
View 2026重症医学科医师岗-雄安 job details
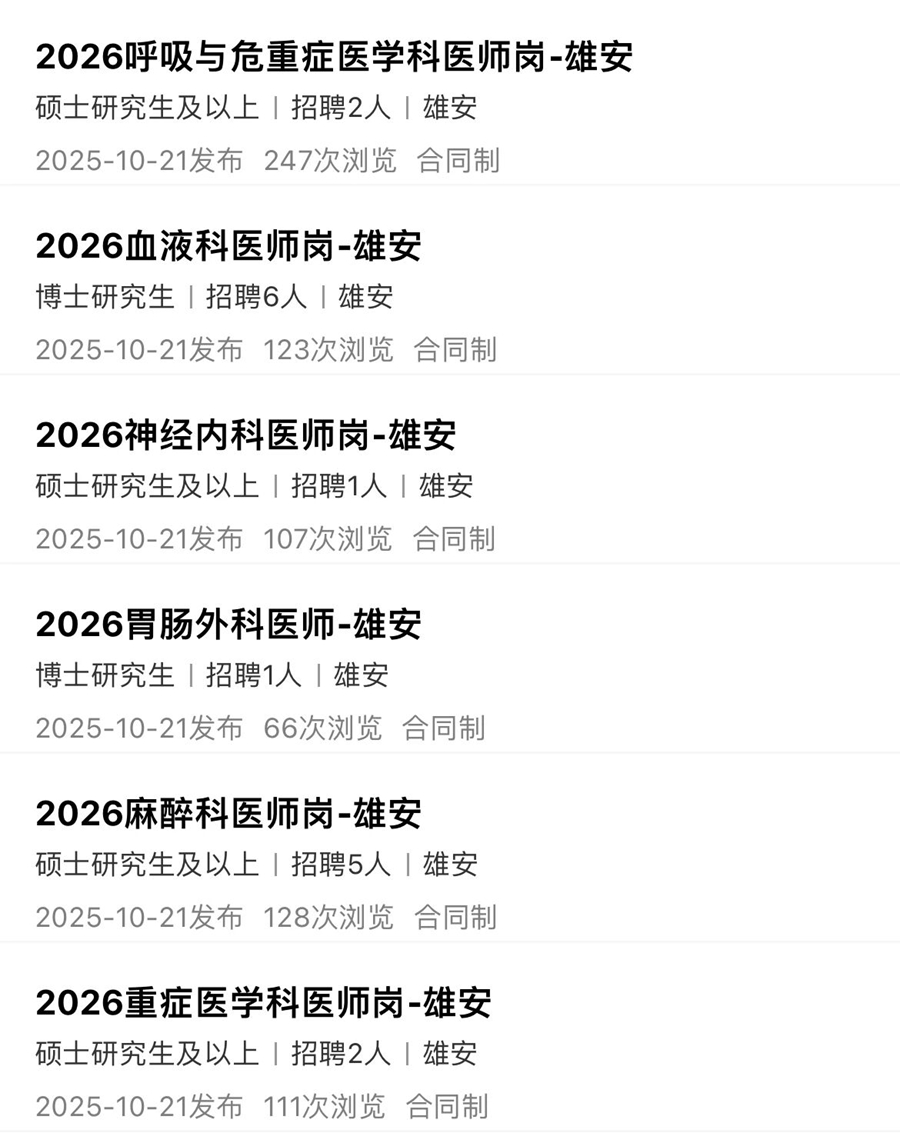pyautogui.click(x=264, y=1002)
